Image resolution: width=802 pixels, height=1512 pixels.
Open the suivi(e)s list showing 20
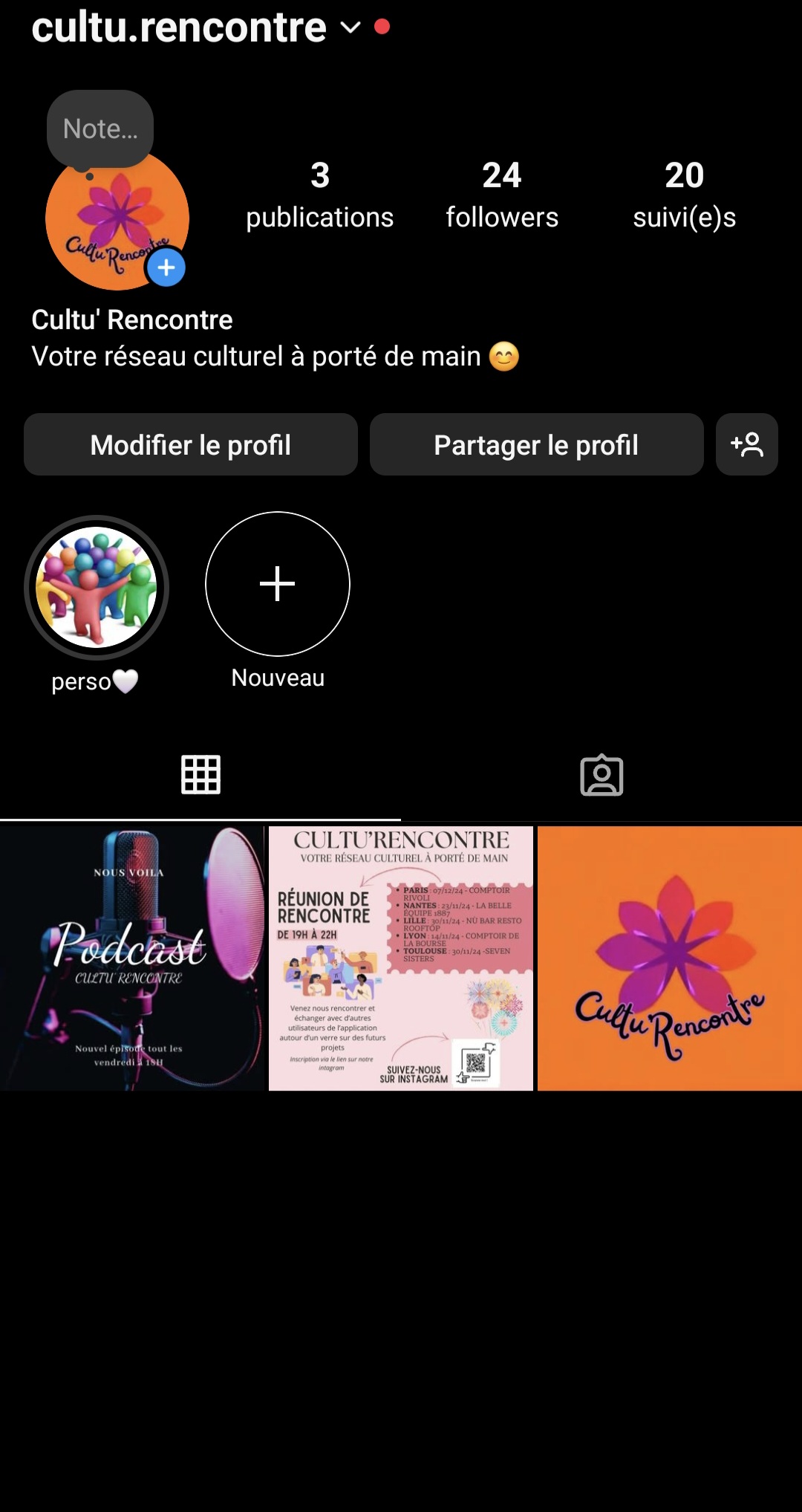[683, 195]
